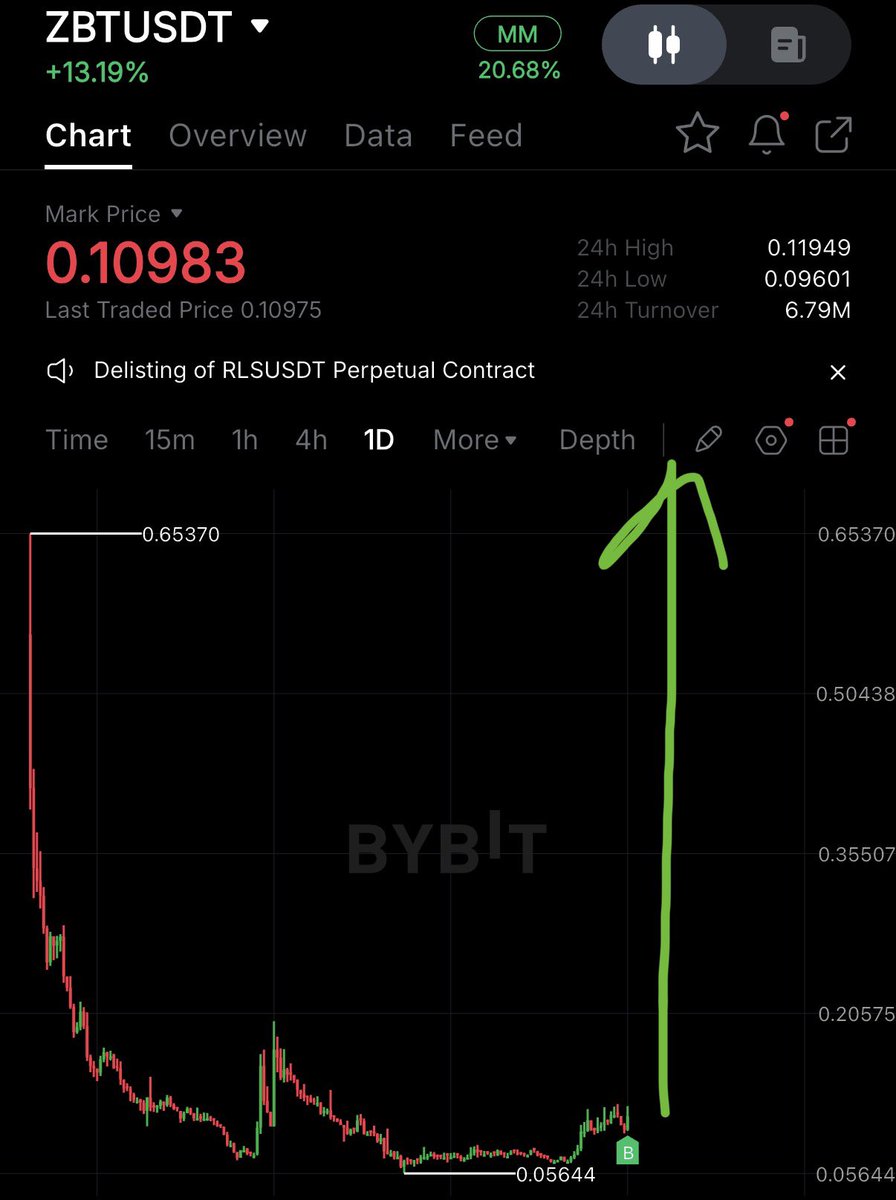Dismiss the delisting announcement banner

838,373
